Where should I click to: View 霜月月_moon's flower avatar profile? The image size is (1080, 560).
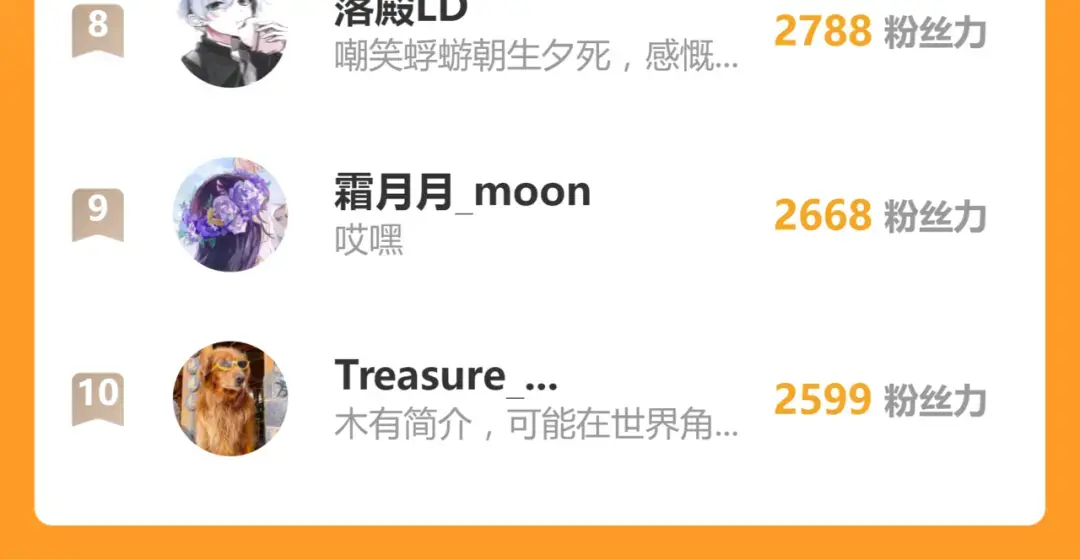coord(230,214)
